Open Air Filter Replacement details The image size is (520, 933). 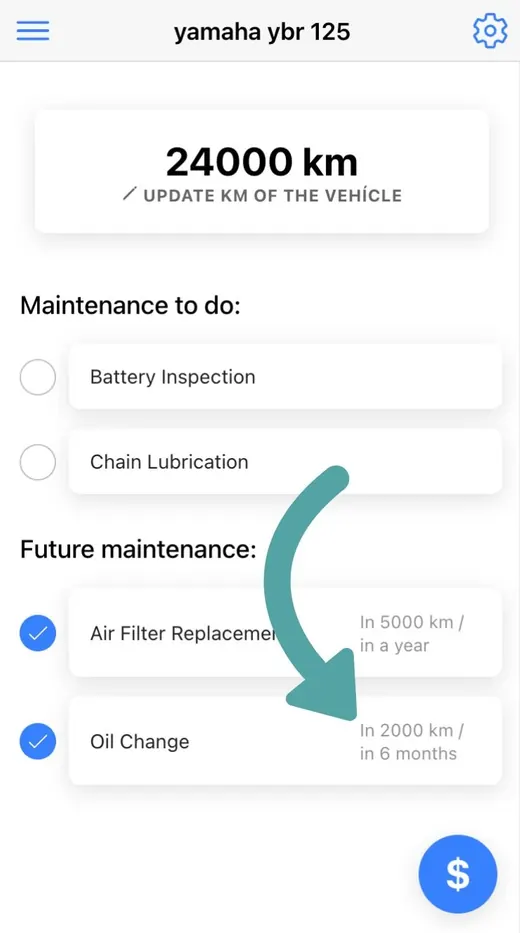click(x=285, y=633)
